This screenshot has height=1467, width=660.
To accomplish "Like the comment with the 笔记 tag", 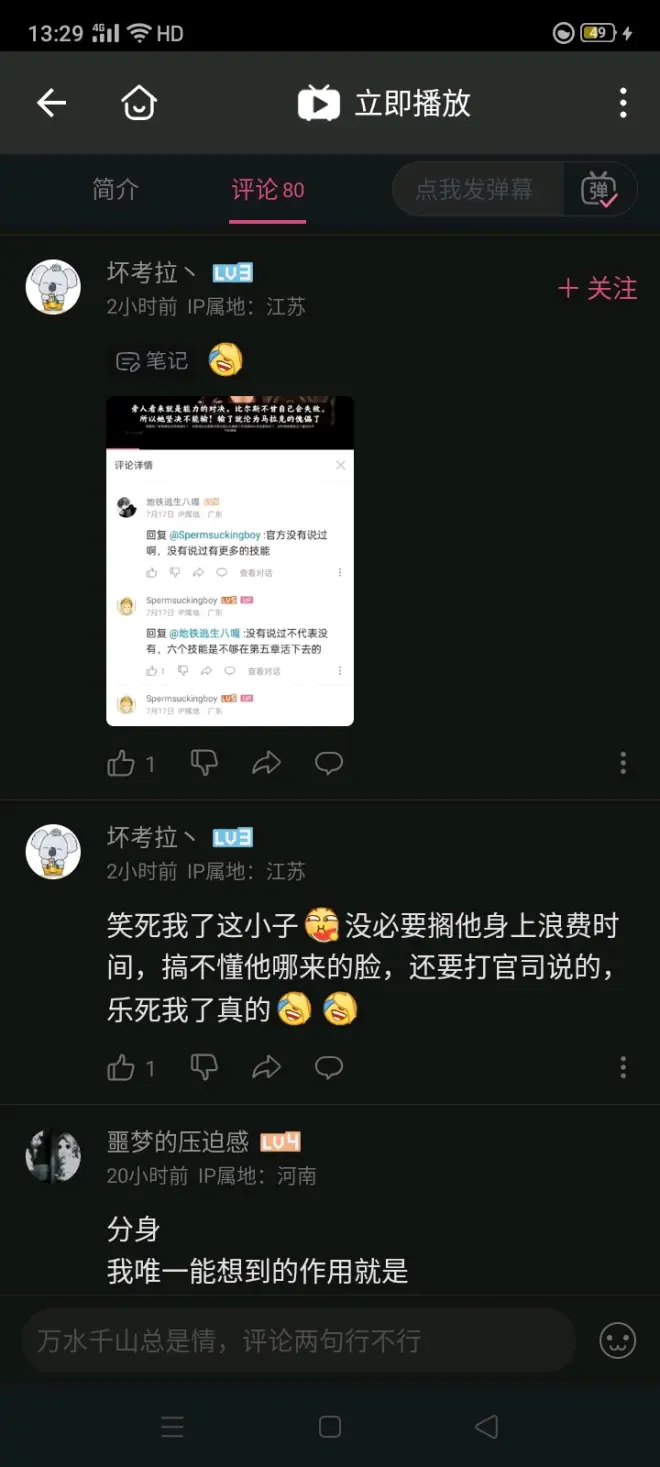I will tap(122, 764).
